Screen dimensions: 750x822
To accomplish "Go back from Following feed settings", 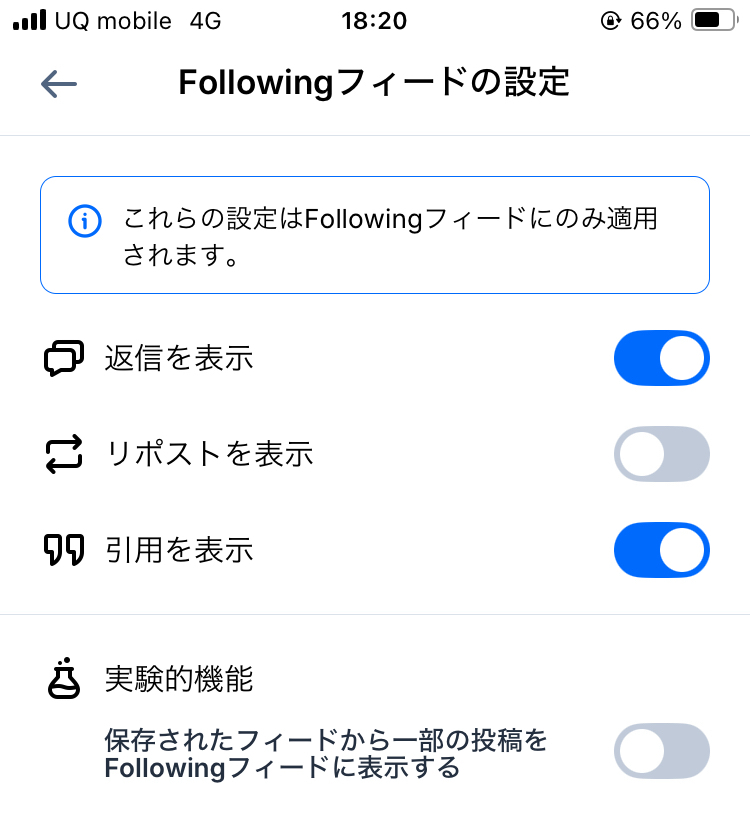I will [x=59, y=84].
